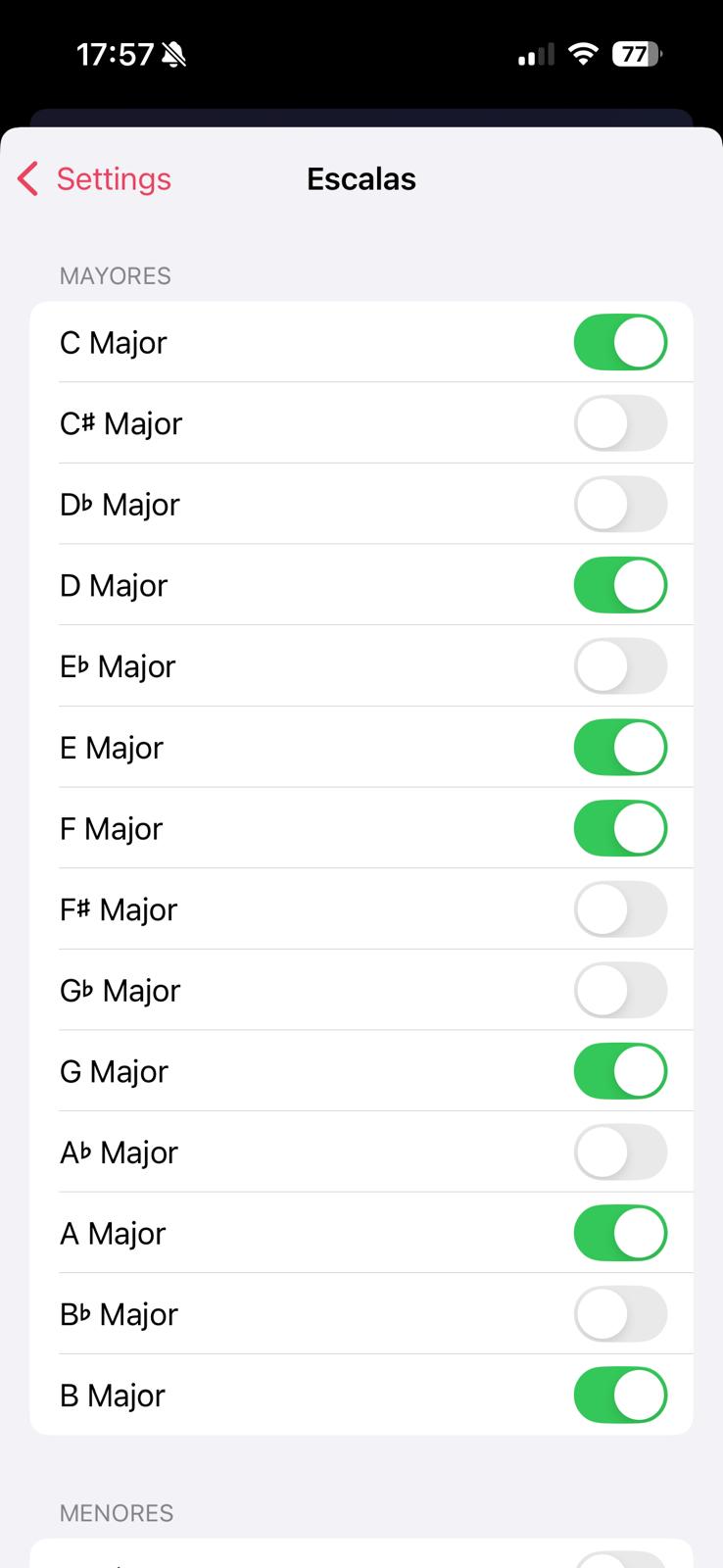
Task: Turn off the F Major scale
Action: pyautogui.click(x=621, y=828)
